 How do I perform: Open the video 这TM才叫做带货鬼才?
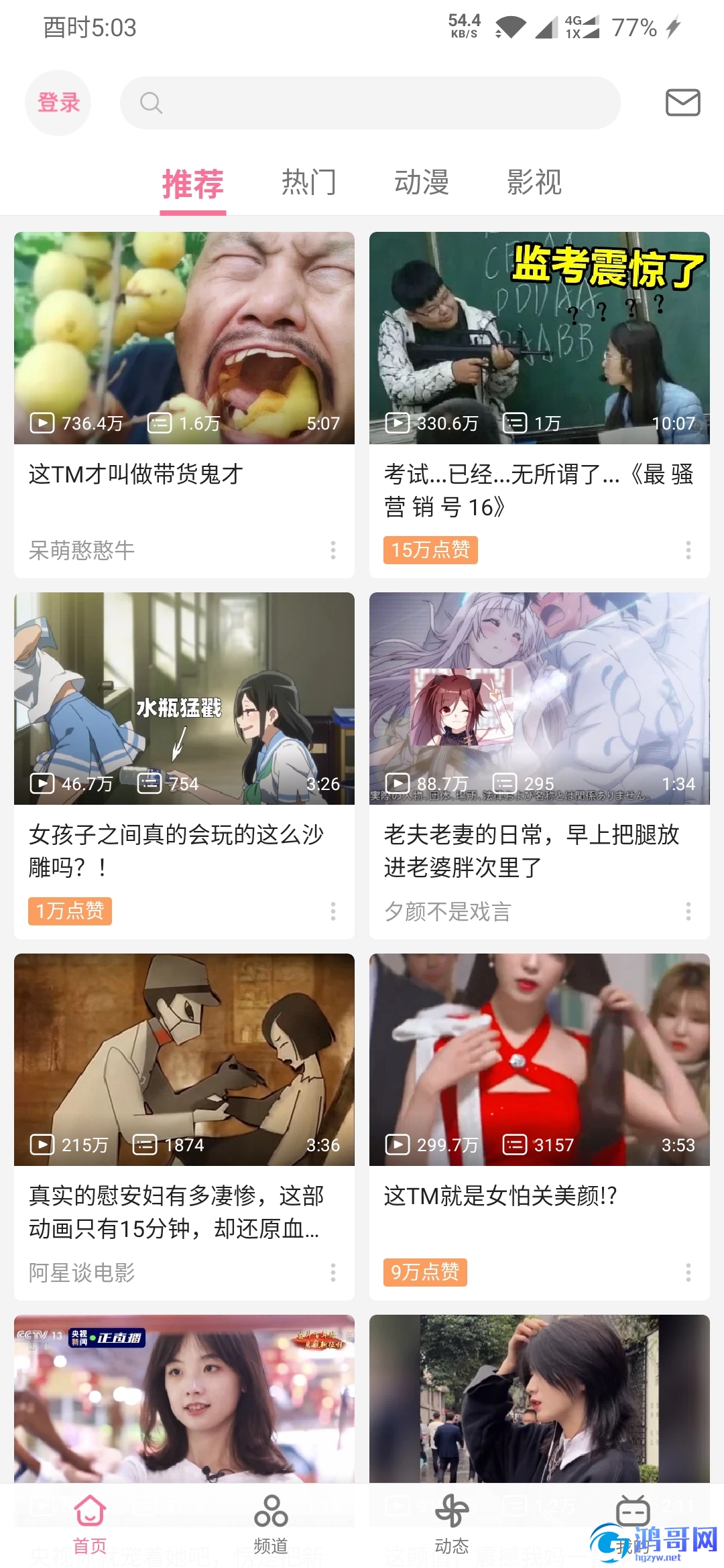184,405
